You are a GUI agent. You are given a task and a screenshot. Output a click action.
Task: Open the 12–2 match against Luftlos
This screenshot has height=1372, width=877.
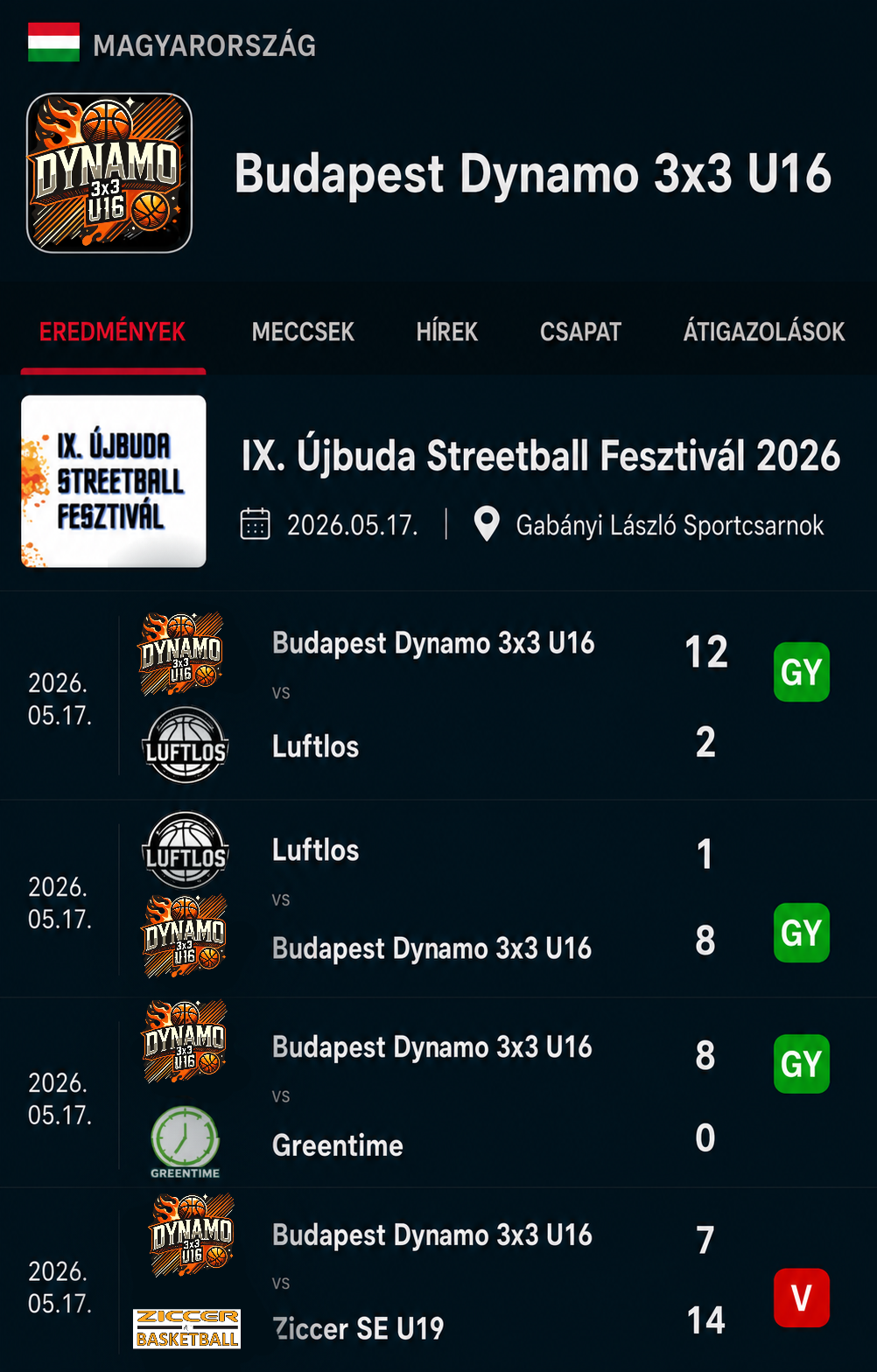click(x=438, y=696)
